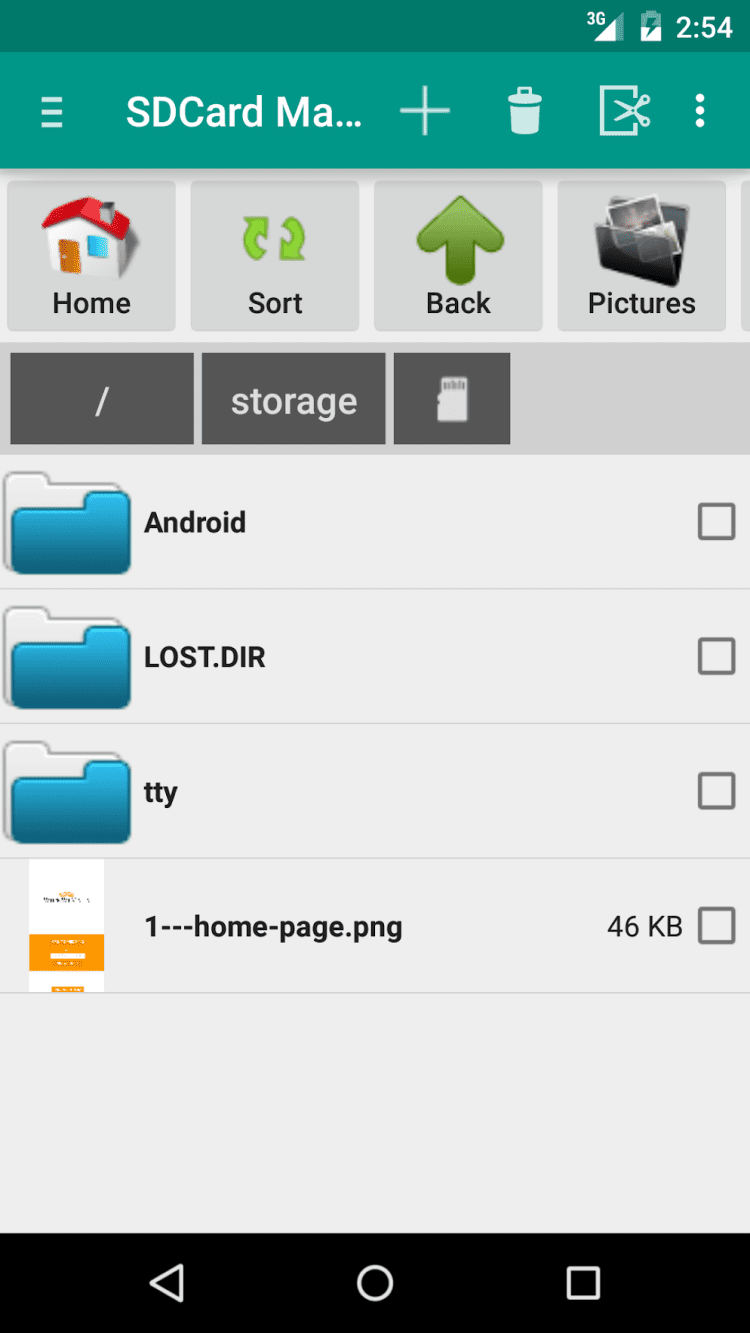Screen dimensions: 750x1333
Task: Navigate to the storage path segment
Action: click(x=294, y=399)
